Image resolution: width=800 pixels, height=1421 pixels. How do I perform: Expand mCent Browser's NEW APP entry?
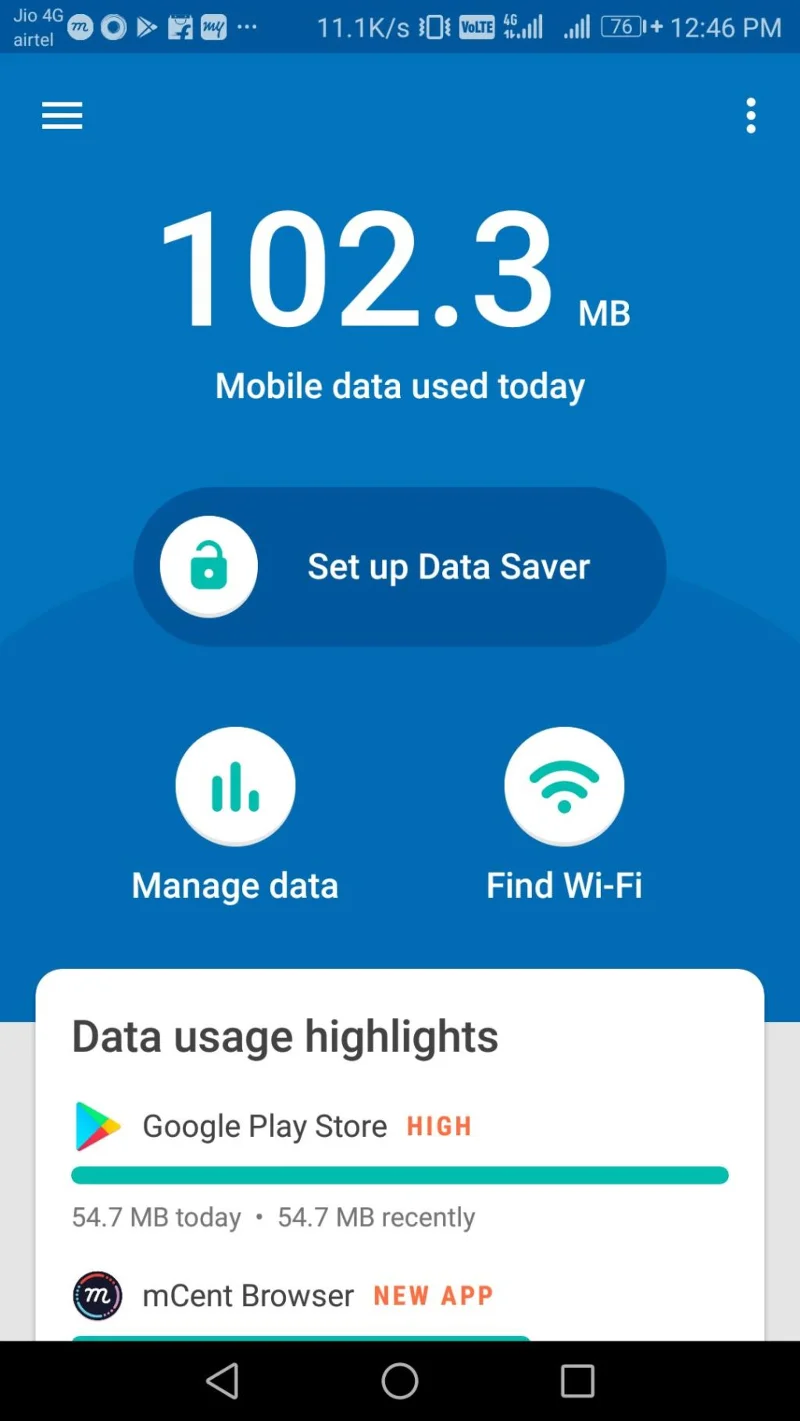433,1295
